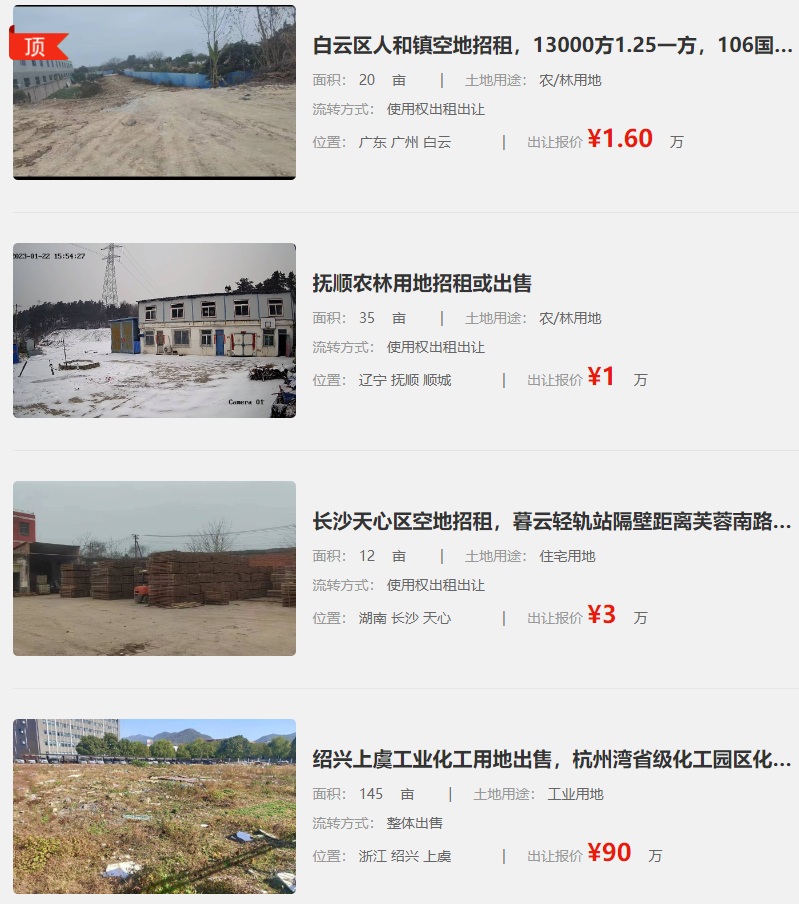Screen dimensions: 799x904
Task: View the 长沙天心区 land photo
Action: pos(154,568)
